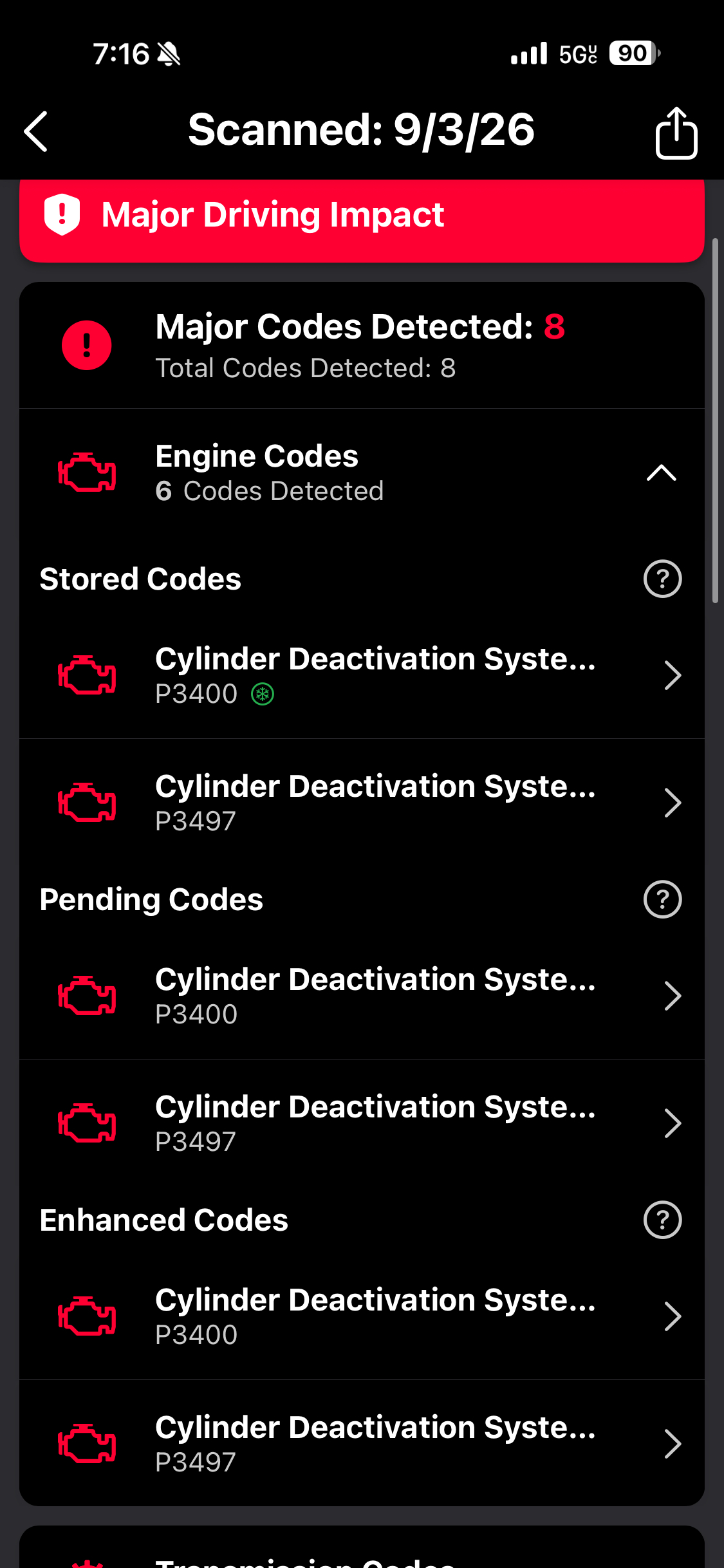Show help for Pending Codes
Screen dimensions: 724x1568
tap(662, 899)
